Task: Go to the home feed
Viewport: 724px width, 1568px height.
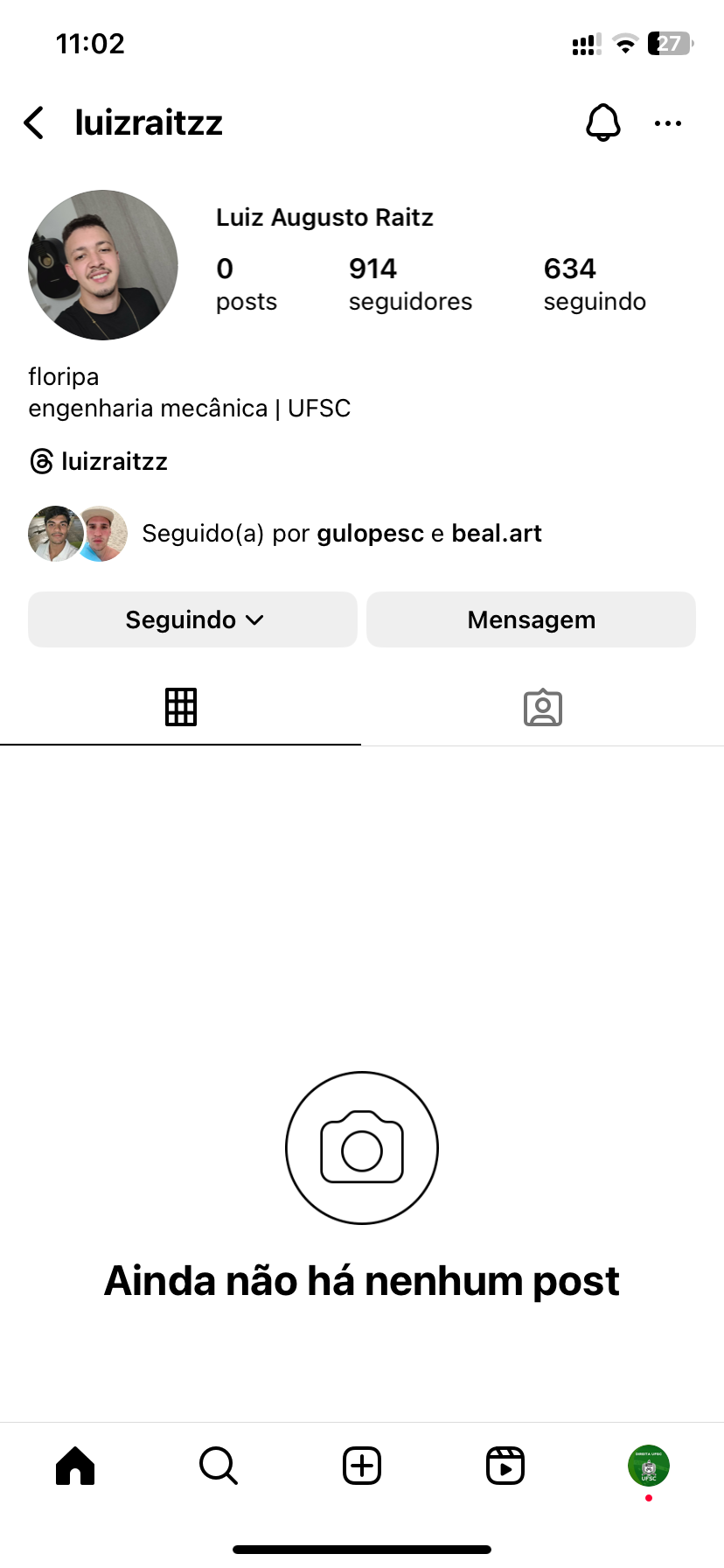Action: pos(75,1466)
